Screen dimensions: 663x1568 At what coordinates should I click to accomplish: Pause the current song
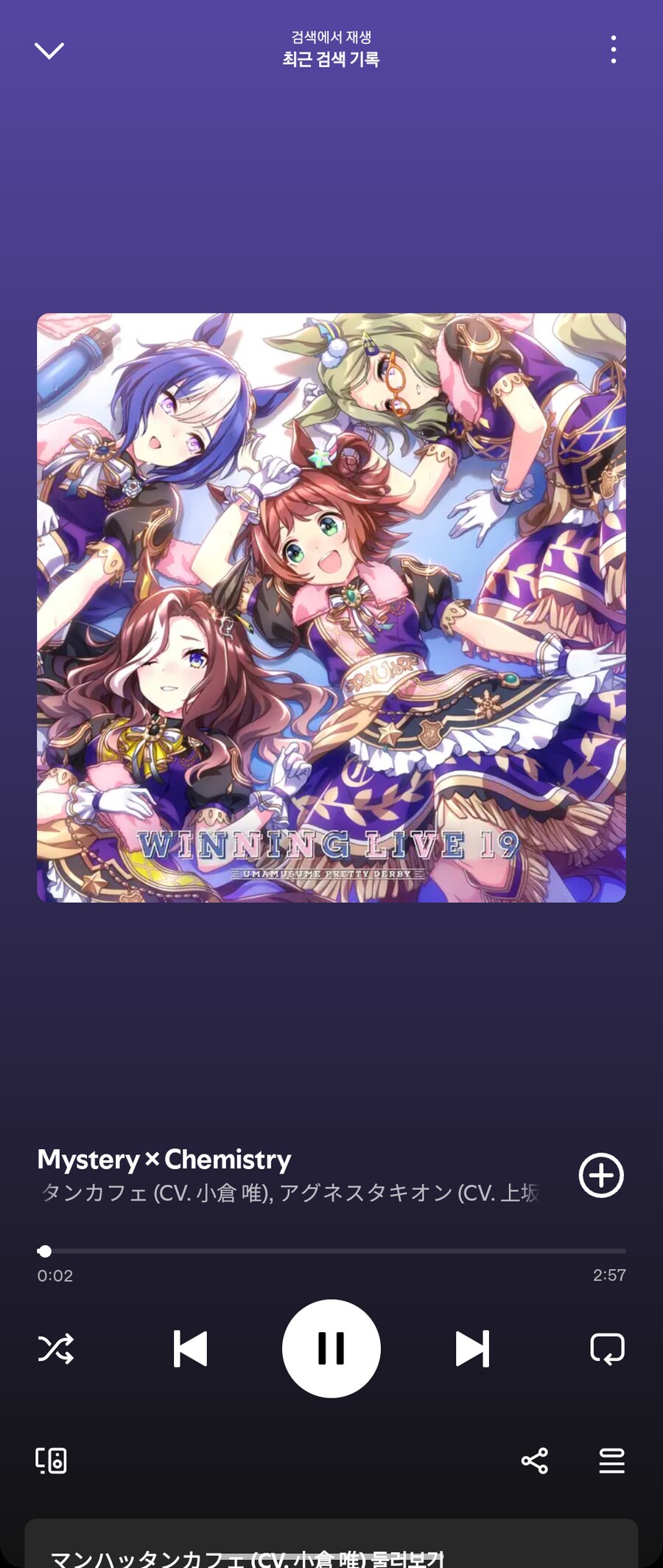tap(331, 1348)
